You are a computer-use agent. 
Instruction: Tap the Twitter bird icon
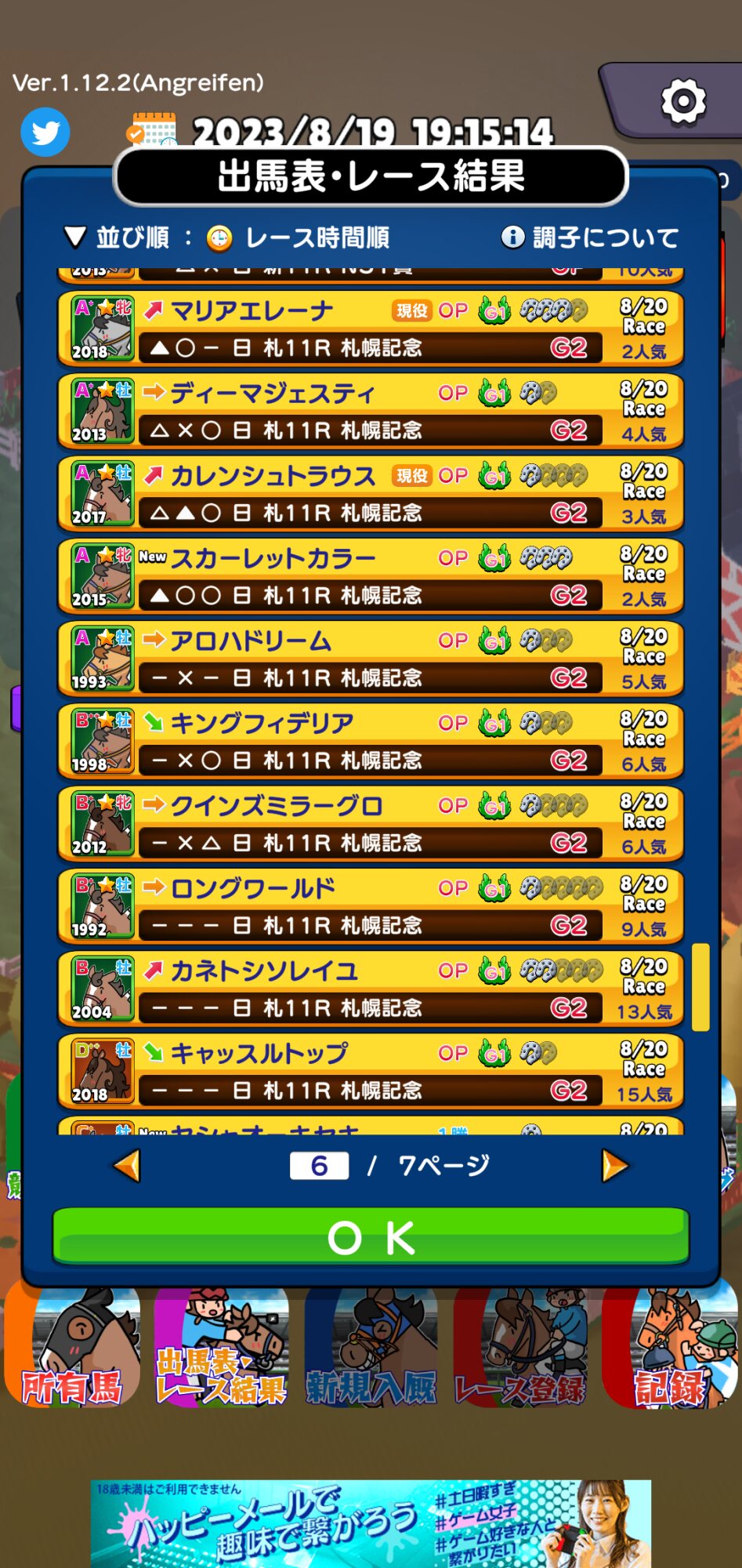[x=45, y=132]
